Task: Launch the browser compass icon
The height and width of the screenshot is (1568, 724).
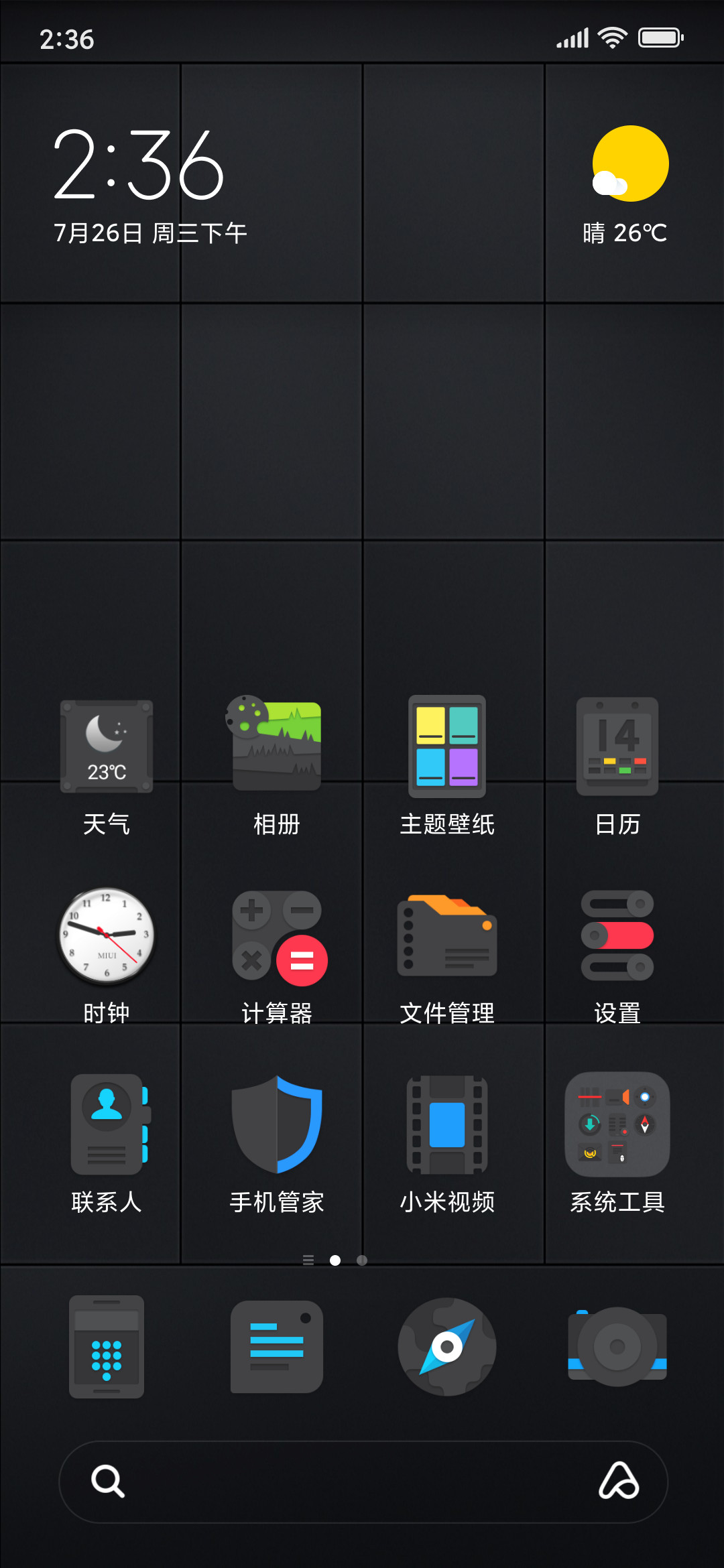Action: click(x=447, y=1347)
